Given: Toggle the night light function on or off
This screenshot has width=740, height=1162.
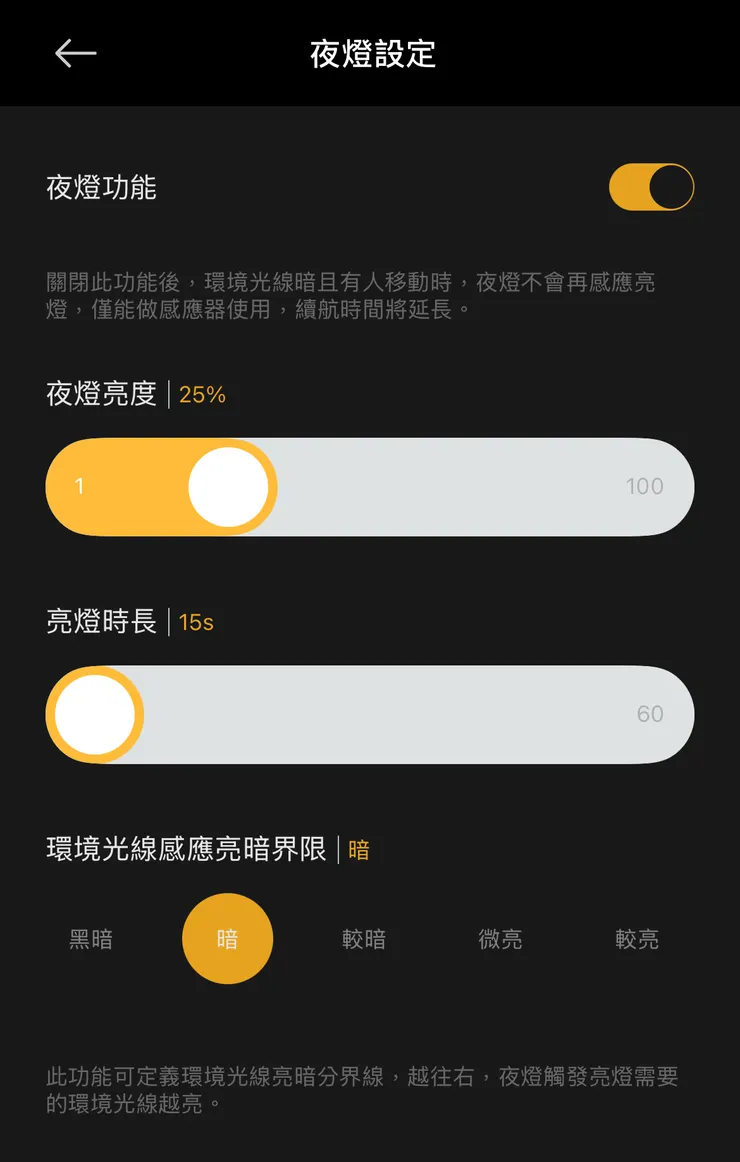Looking at the screenshot, I should click(x=651, y=186).
